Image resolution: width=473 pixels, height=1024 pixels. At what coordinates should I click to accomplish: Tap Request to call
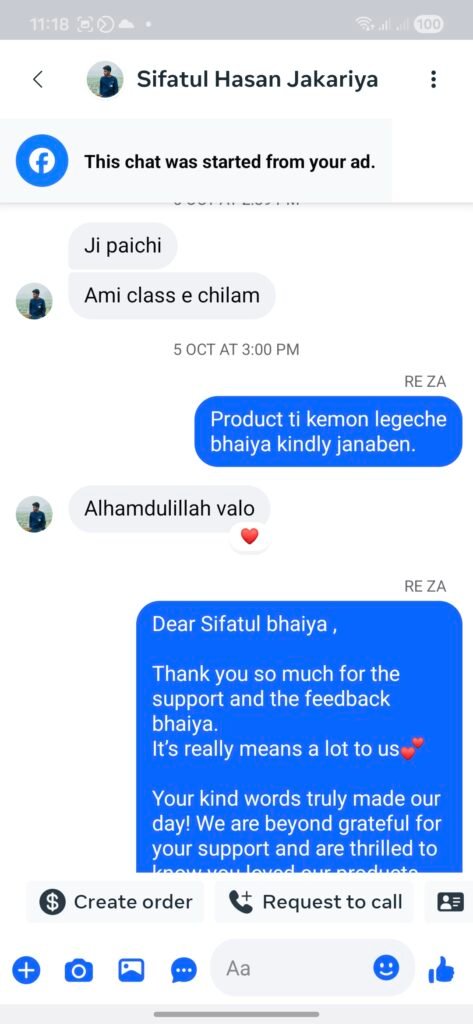tap(315, 902)
